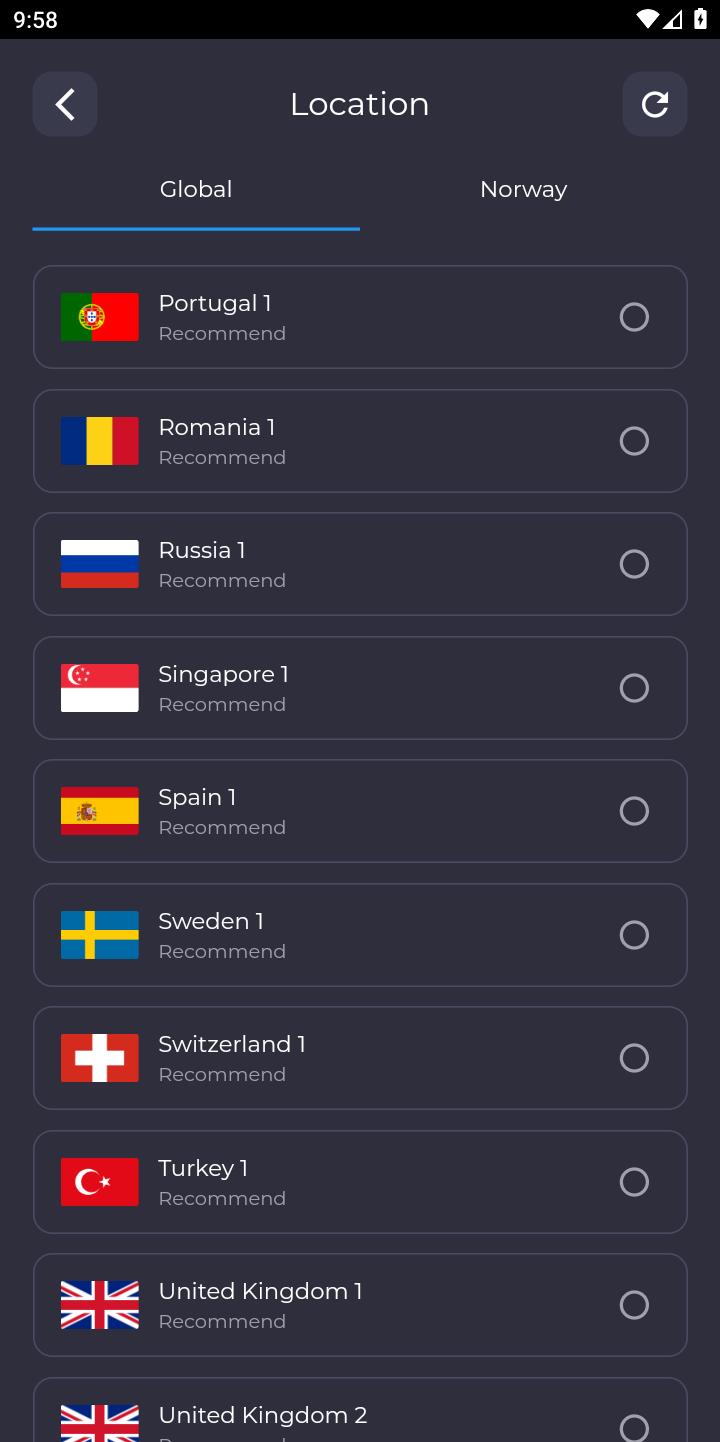Viewport: 720px width, 1442px height.
Task: Select Sweden 1 location
Action: pos(360,935)
